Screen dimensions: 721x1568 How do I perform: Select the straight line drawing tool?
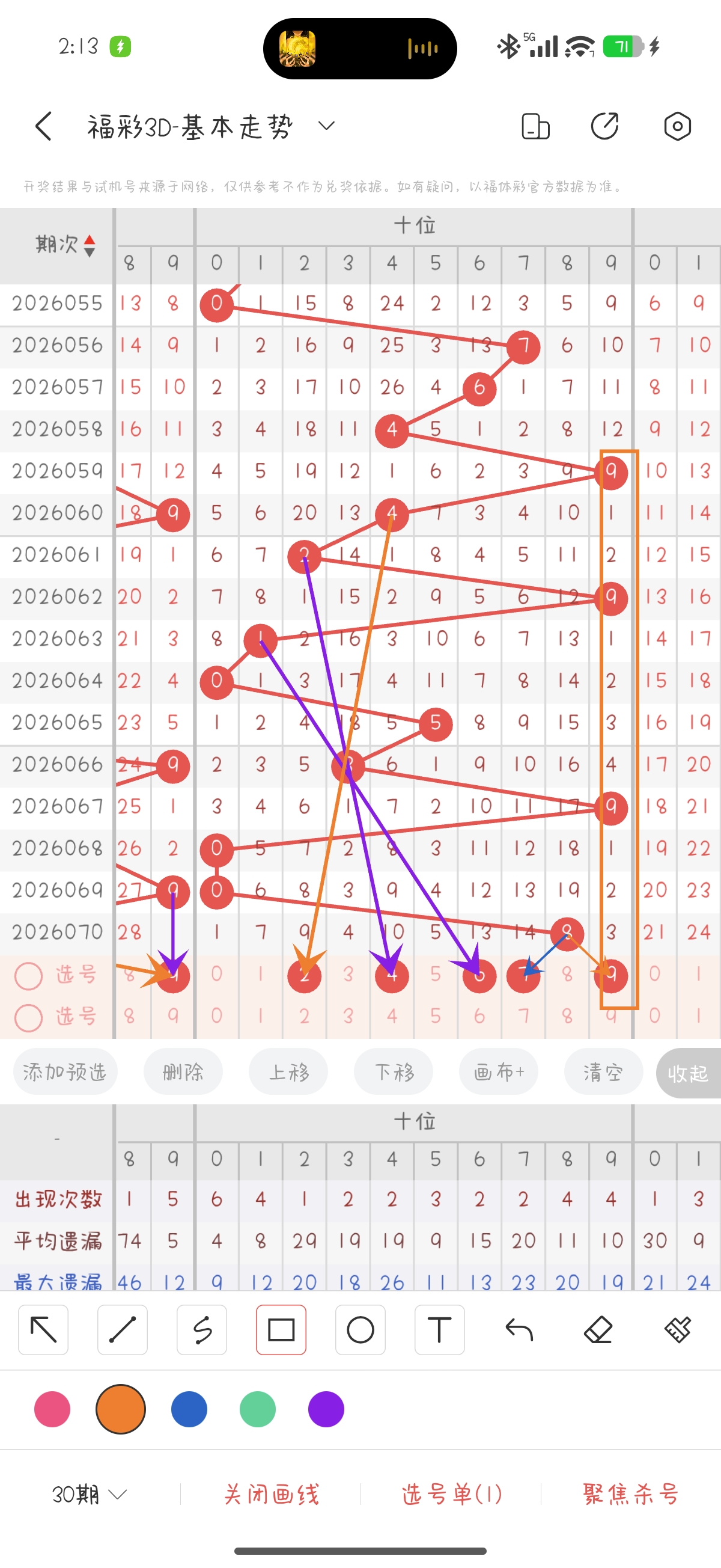pyautogui.click(x=123, y=1330)
